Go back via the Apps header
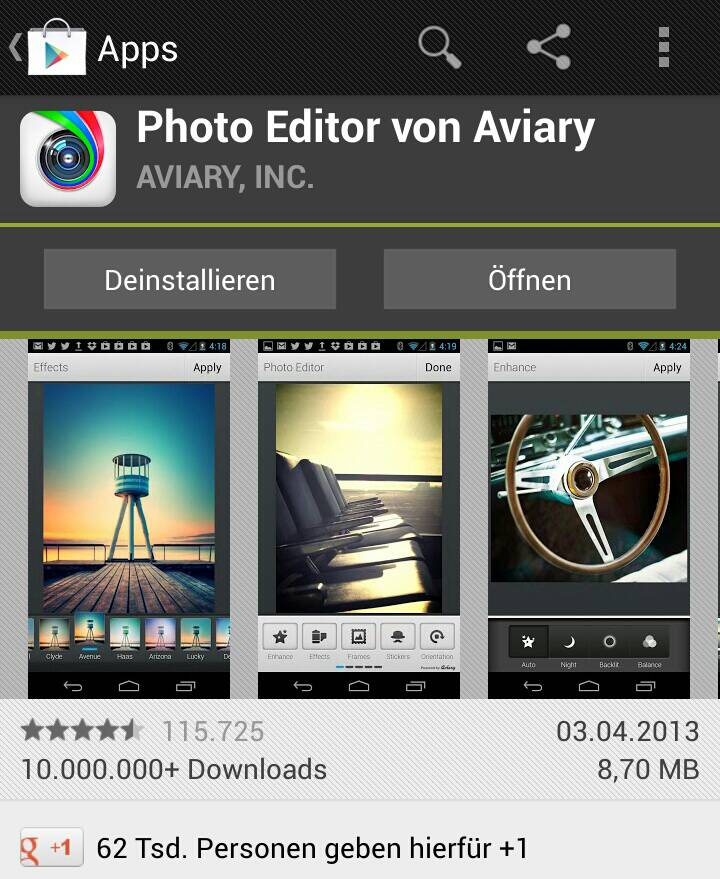 click(95, 48)
